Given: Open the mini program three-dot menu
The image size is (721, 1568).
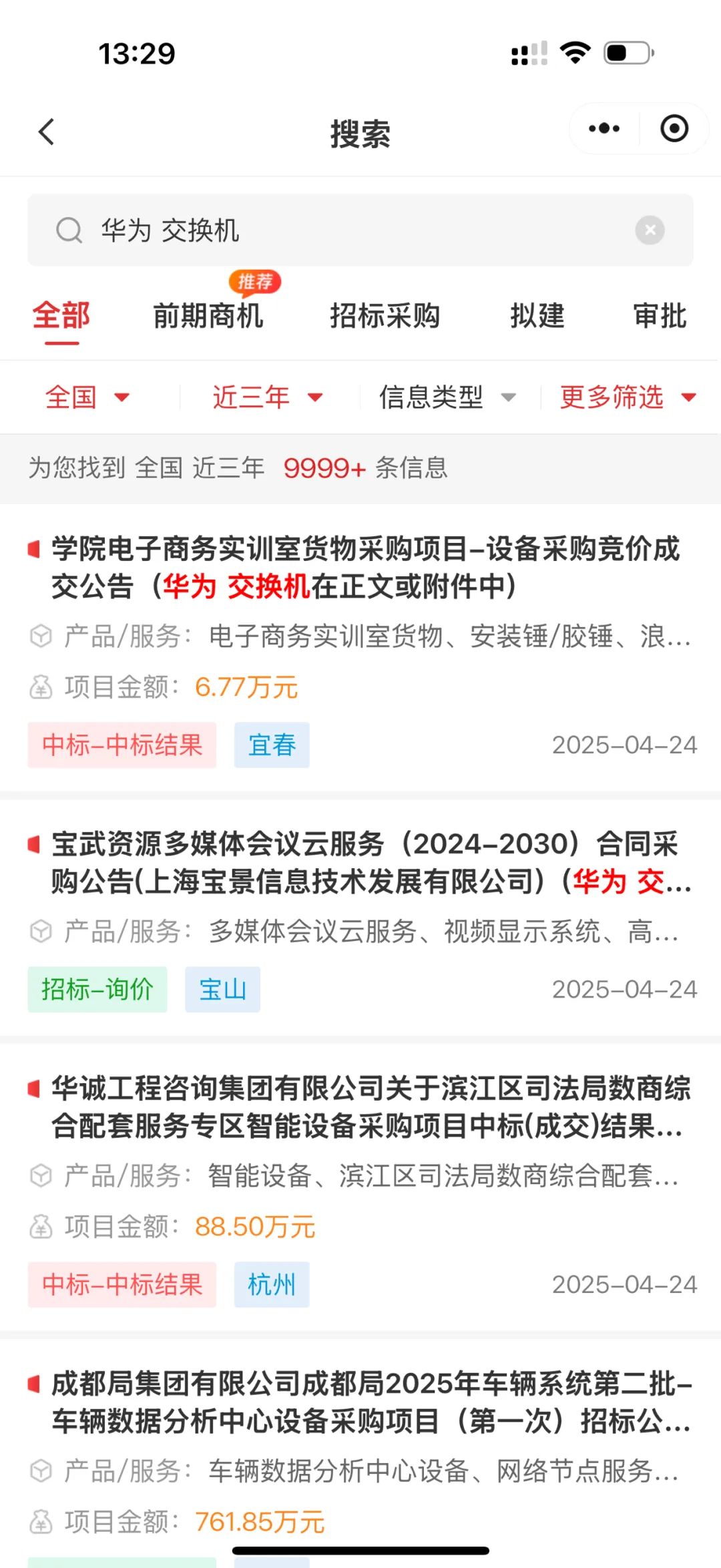Looking at the screenshot, I should [604, 128].
